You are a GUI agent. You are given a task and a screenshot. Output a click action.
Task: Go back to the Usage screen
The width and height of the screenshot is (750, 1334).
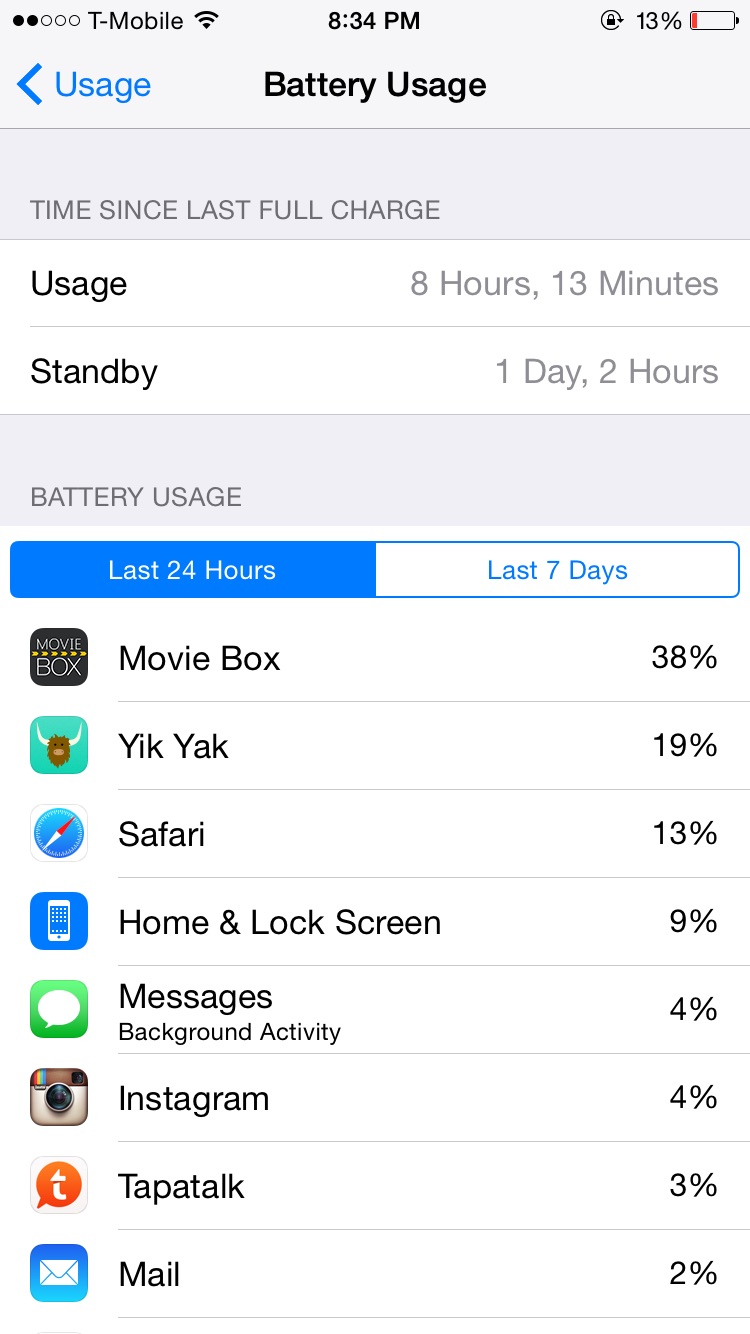pos(84,85)
